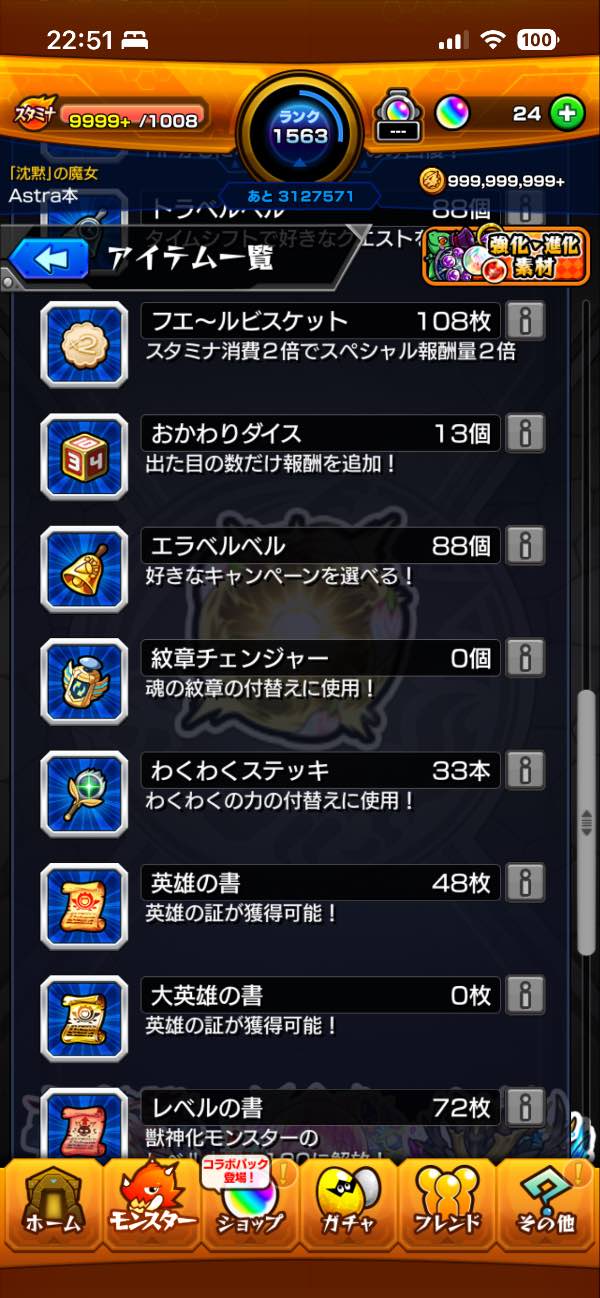
Task: Tap the green plus to add orbs
Action: (567, 114)
